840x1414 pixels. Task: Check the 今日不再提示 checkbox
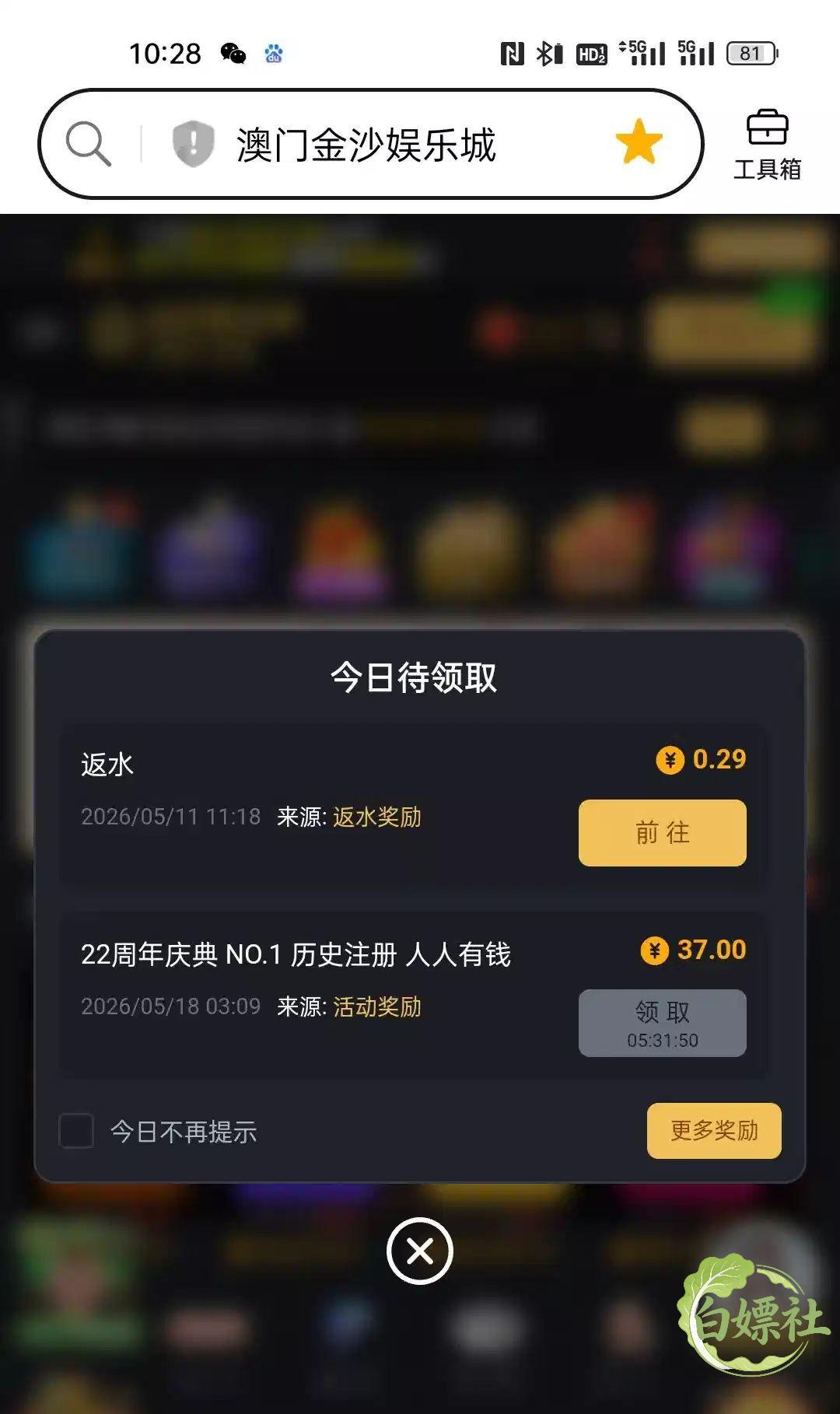[76, 1131]
